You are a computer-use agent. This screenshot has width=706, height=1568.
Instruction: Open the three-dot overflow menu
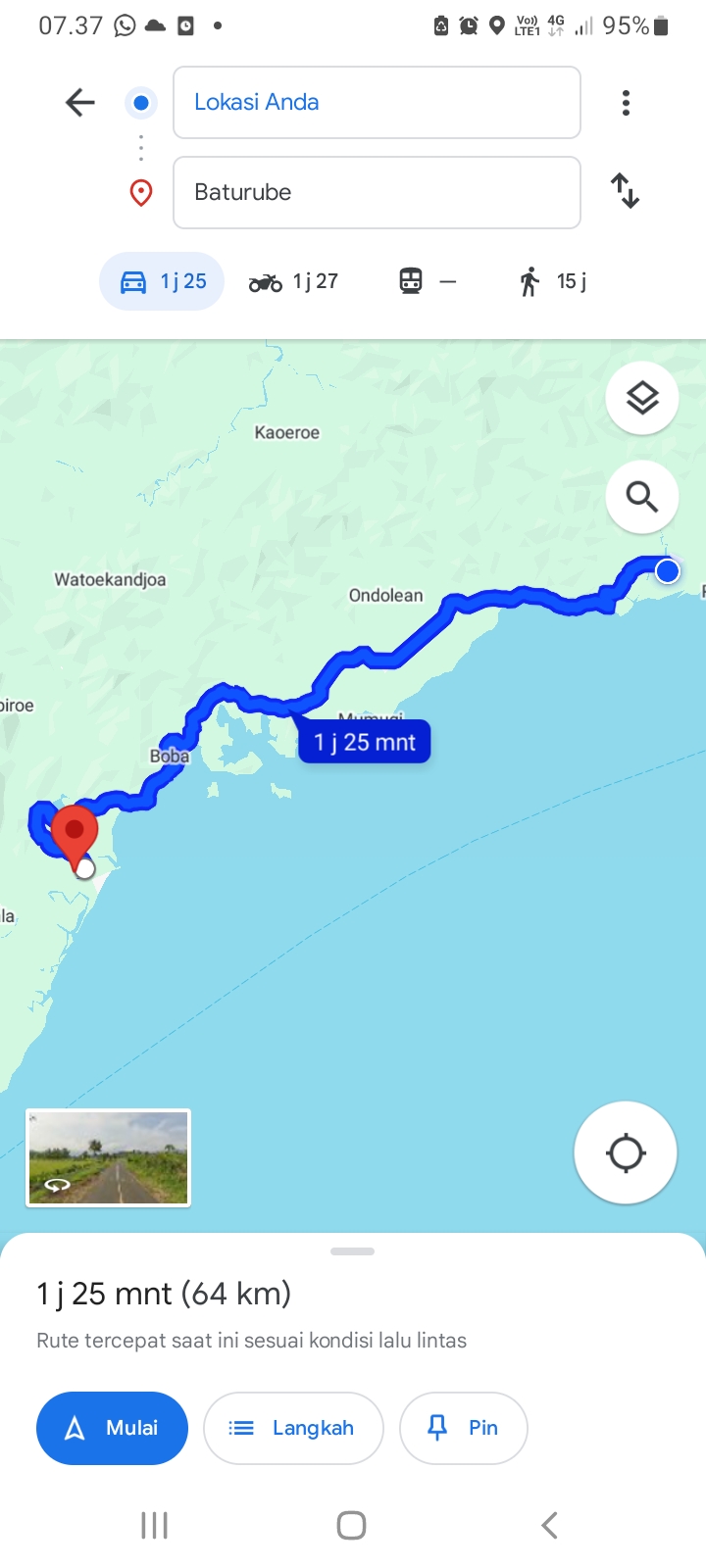point(626,103)
